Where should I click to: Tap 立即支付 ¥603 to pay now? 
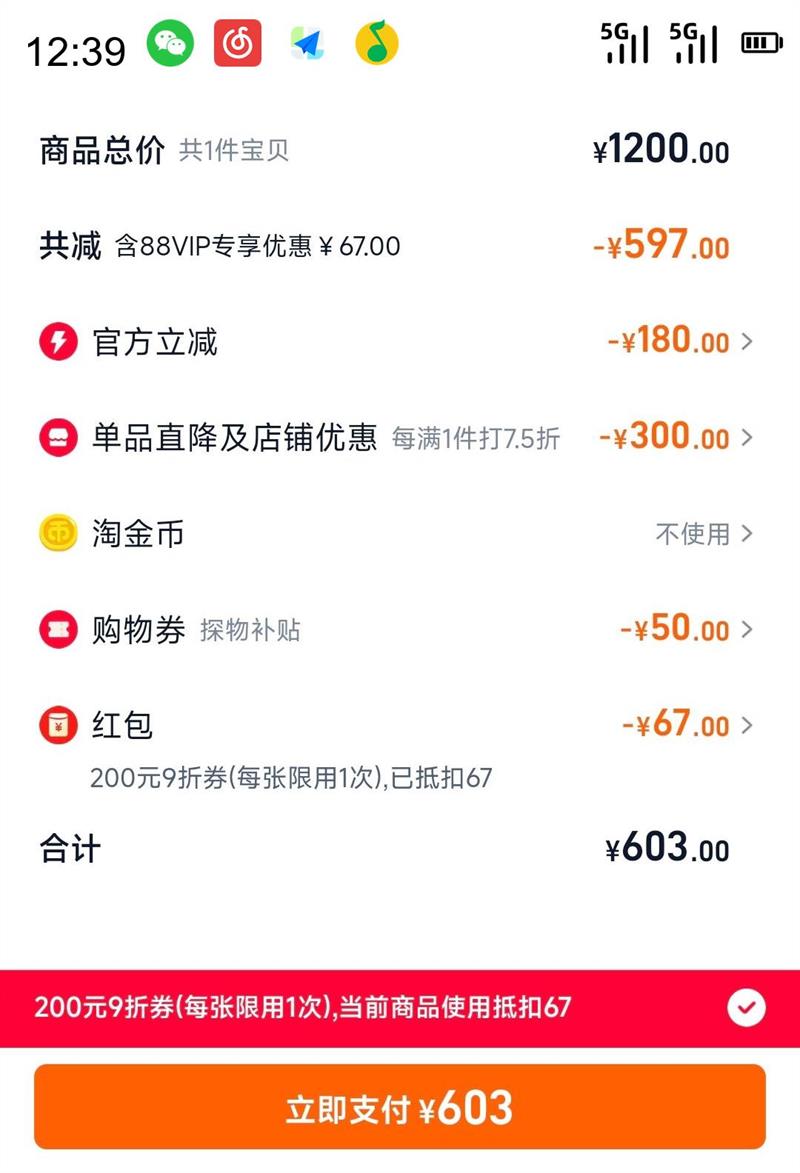(x=400, y=1108)
